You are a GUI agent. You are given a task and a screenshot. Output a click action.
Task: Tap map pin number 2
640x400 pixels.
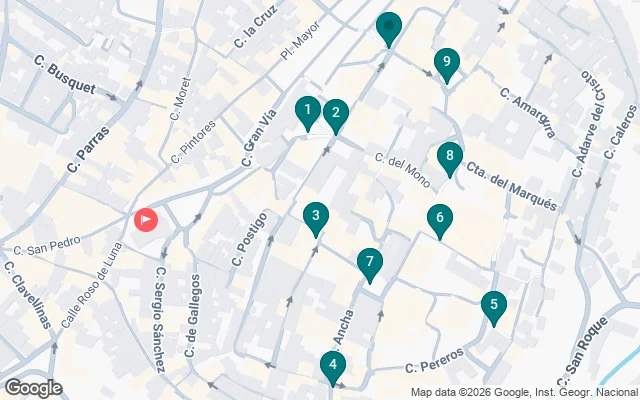coord(335,113)
